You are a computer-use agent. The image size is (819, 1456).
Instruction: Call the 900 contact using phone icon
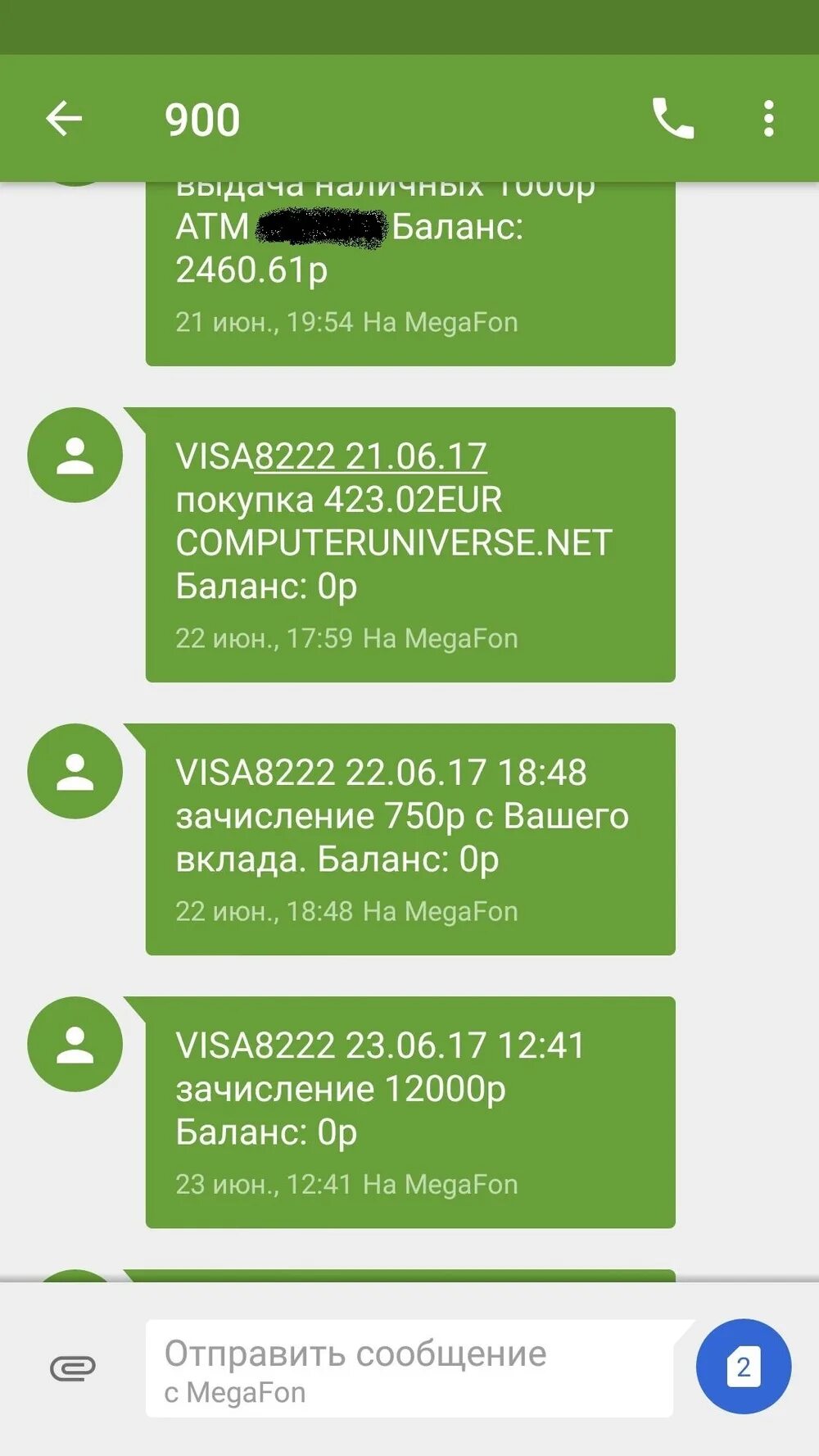673,119
